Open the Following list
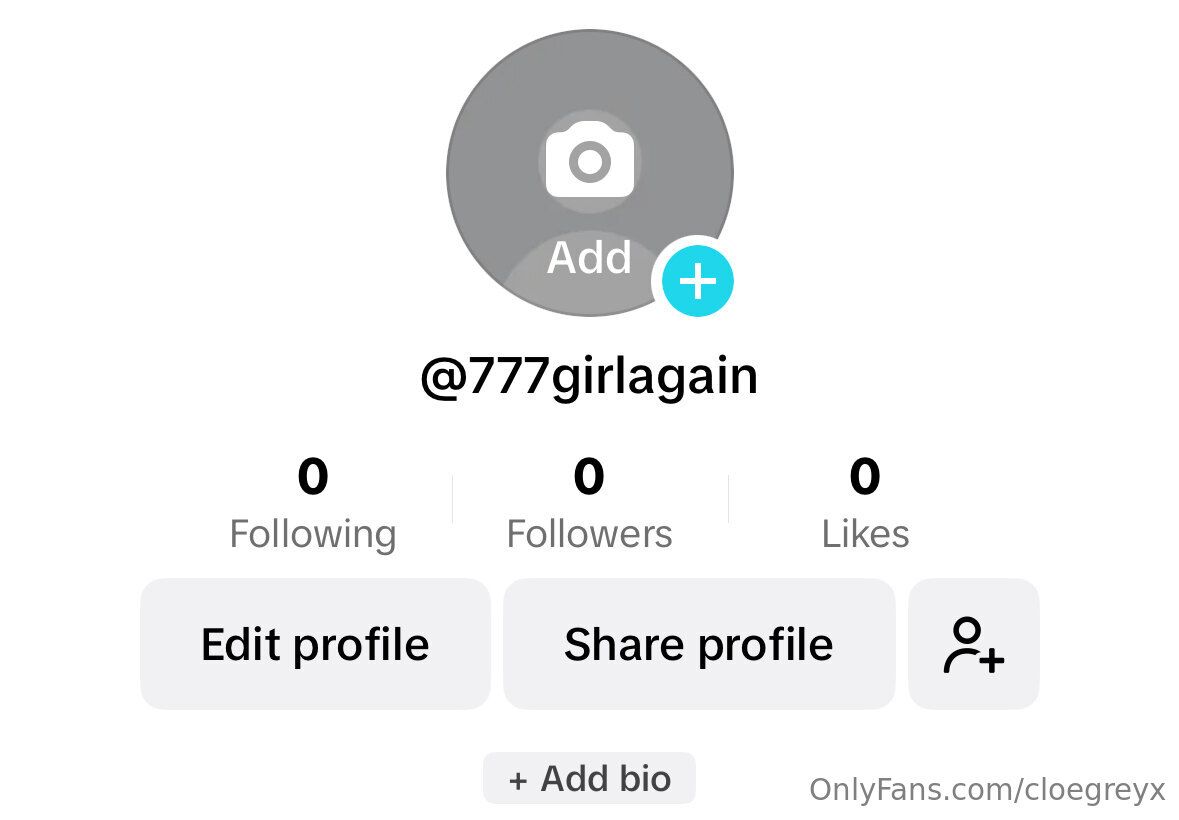This screenshot has width=1179, height=820. (x=313, y=505)
